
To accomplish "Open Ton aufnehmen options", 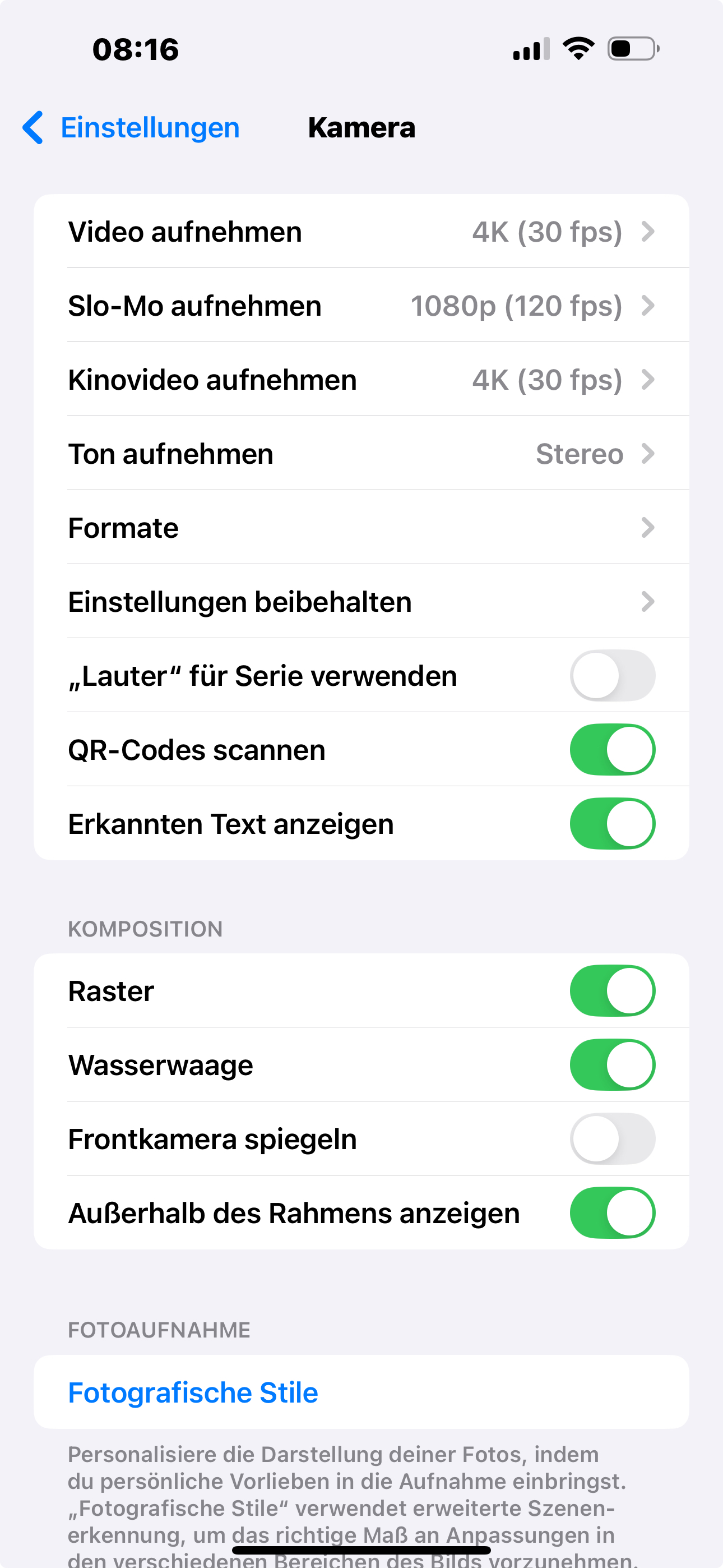I will 361,454.
